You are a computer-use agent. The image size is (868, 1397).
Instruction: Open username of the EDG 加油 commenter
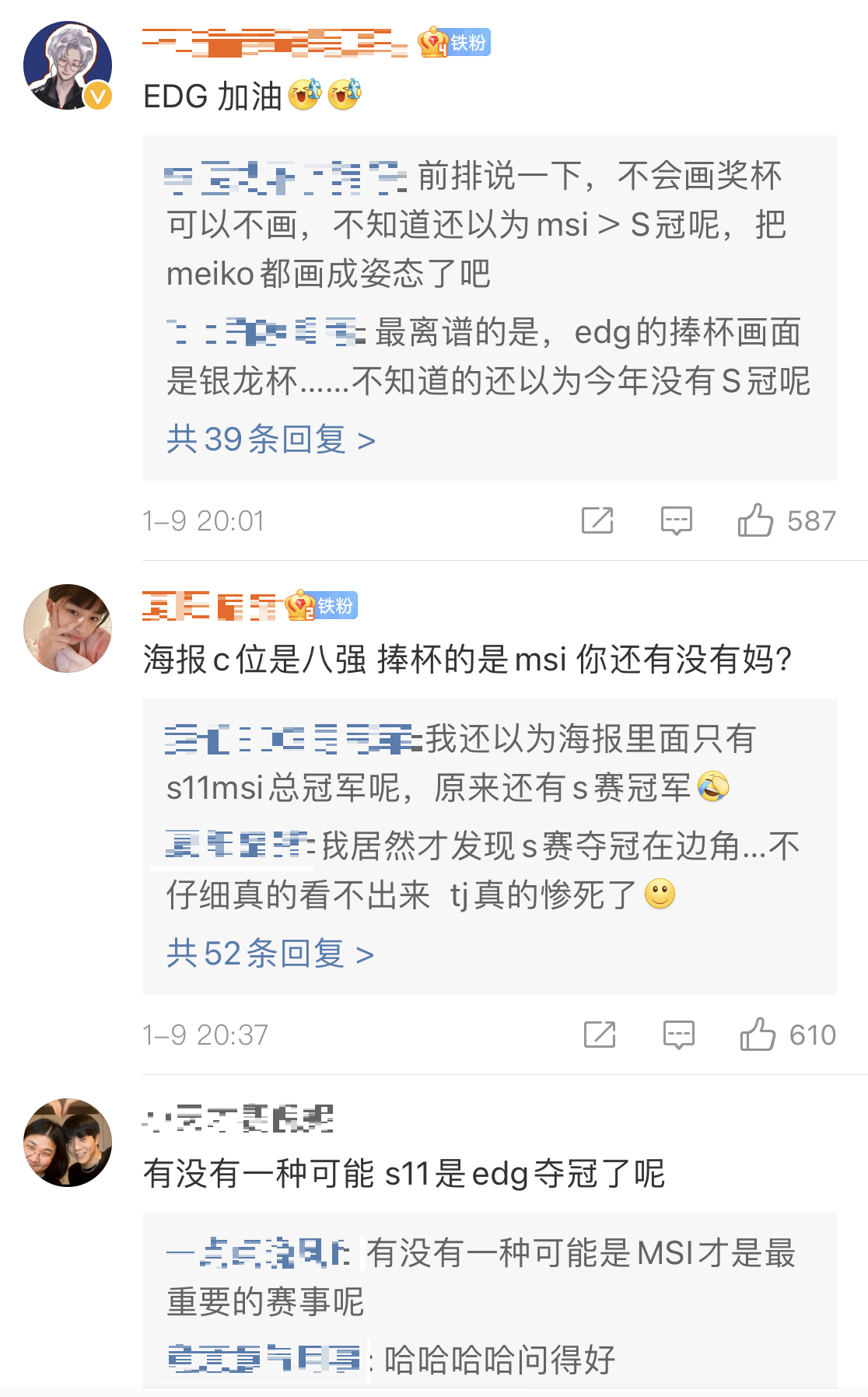tap(275, 44)
